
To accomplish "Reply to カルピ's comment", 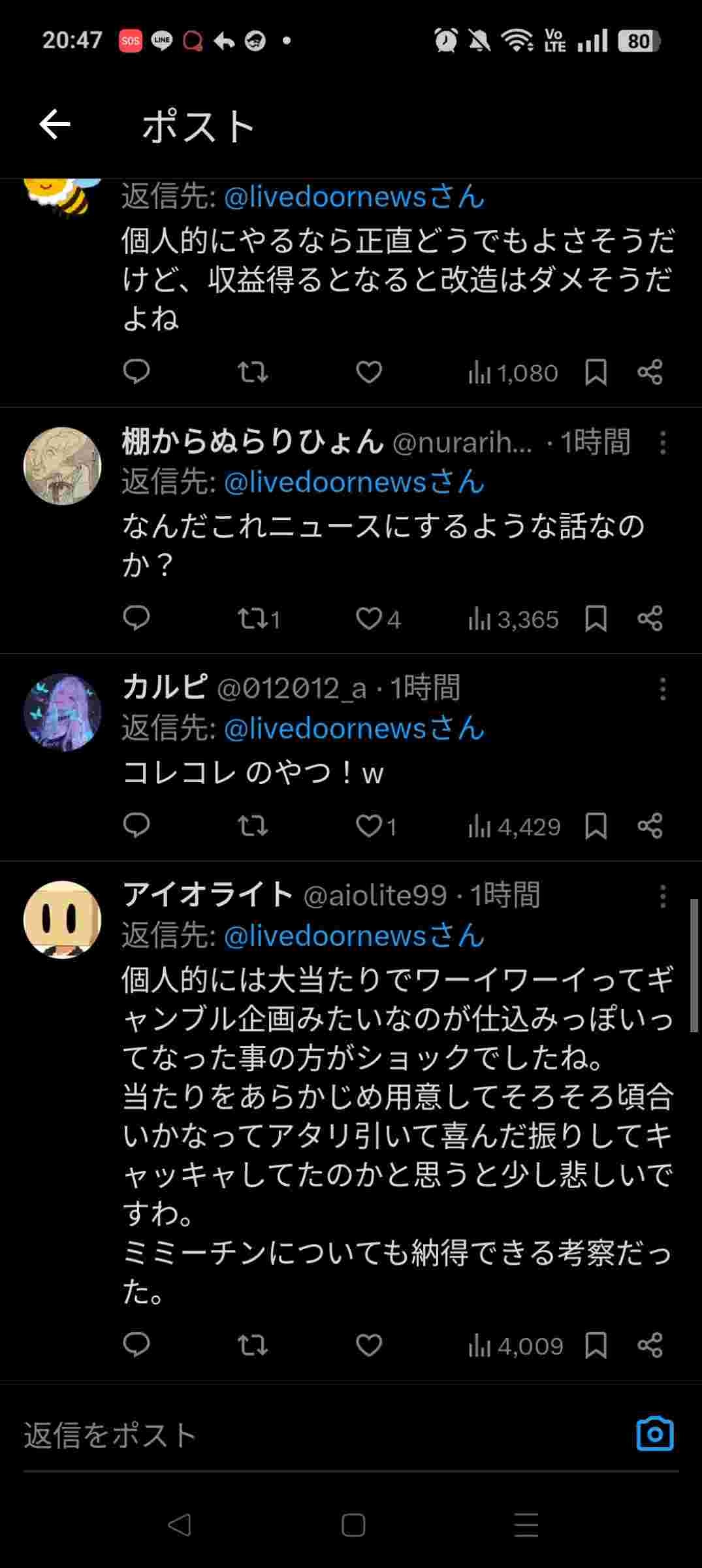I will coord(136,826).
